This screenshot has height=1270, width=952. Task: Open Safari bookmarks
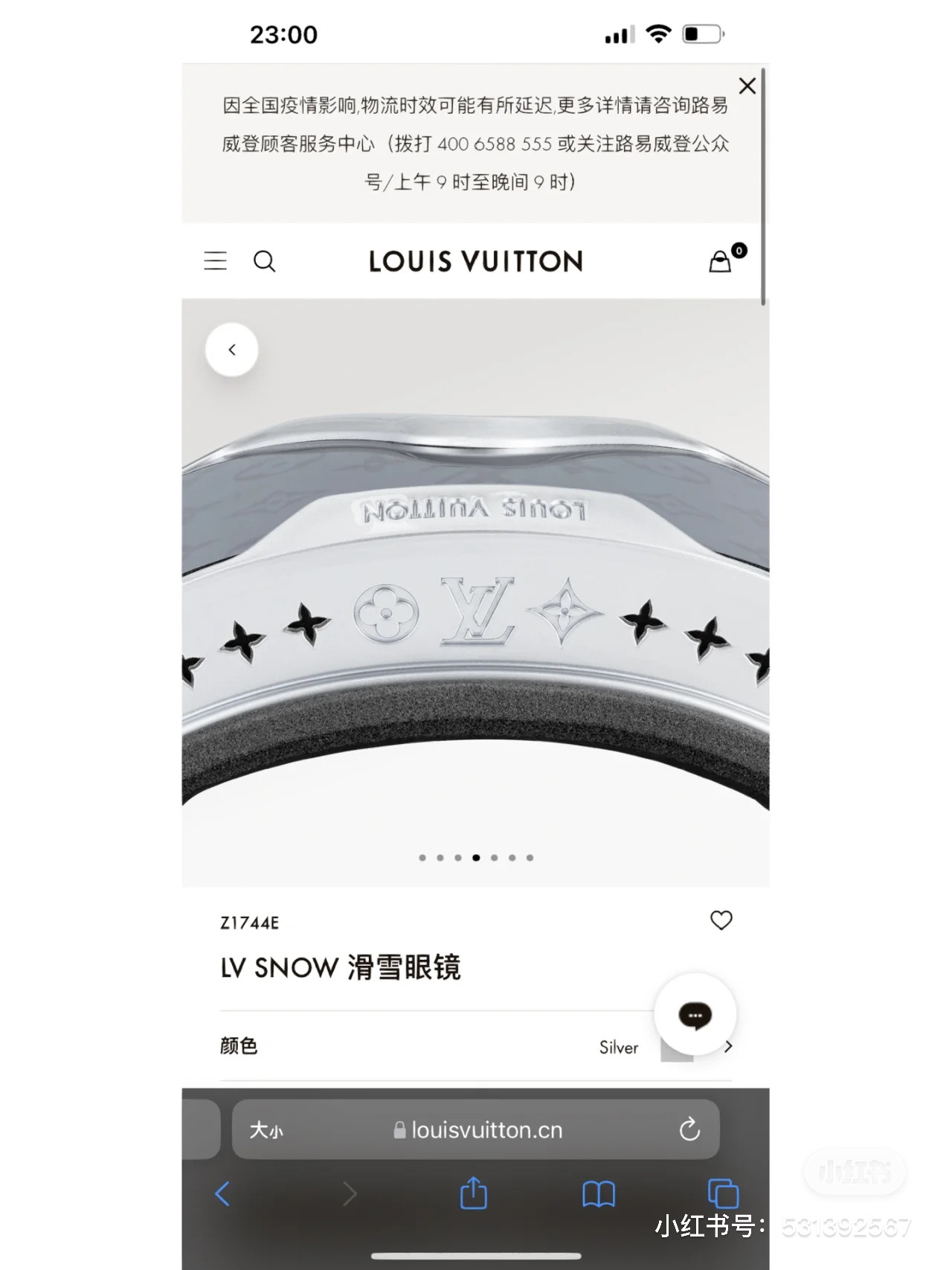[599, 1194]
